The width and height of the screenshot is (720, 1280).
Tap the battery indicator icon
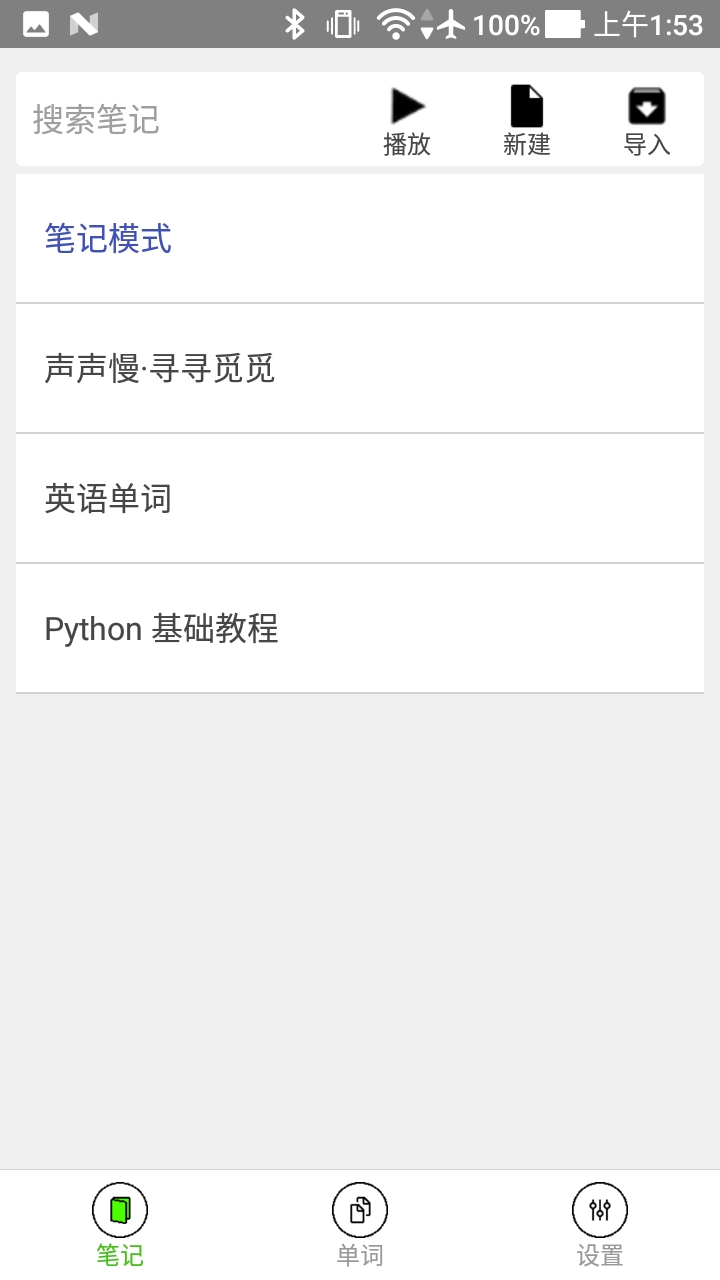pos(561,24)
